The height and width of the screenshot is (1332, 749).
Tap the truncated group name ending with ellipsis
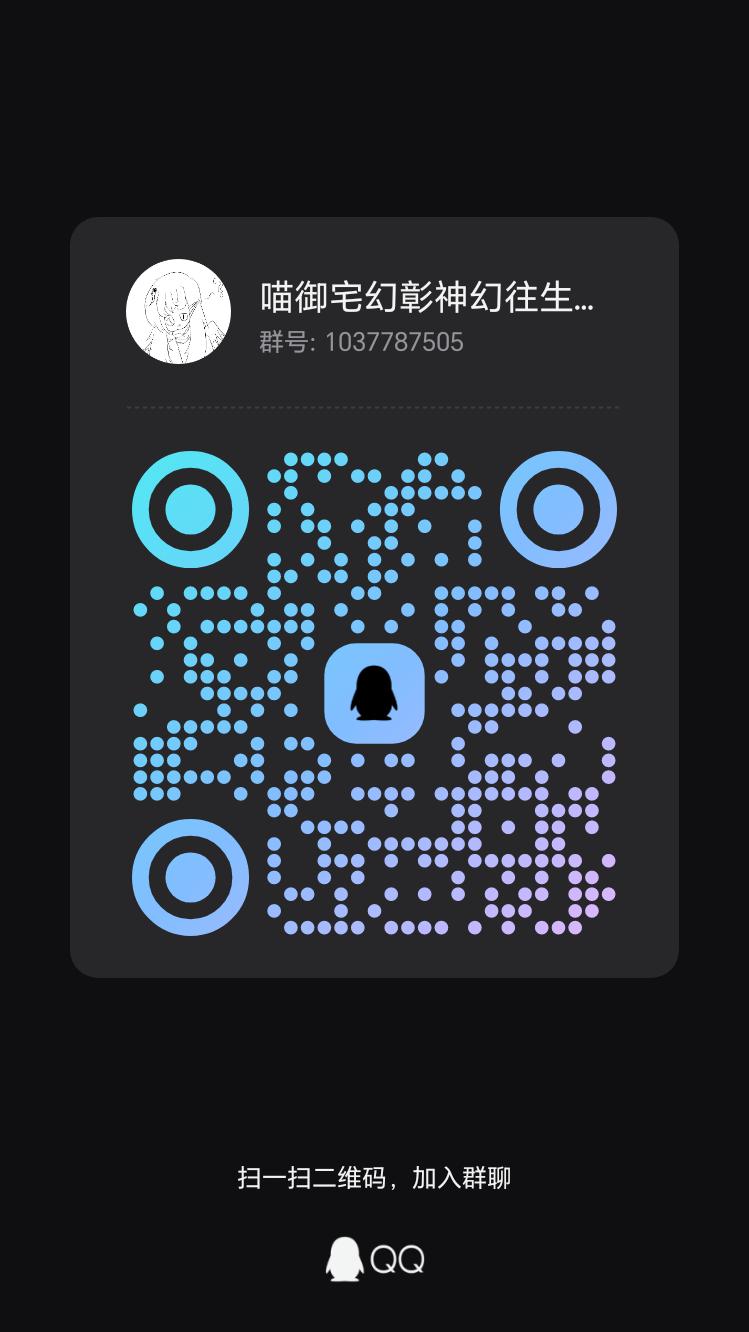pos(422,299)
